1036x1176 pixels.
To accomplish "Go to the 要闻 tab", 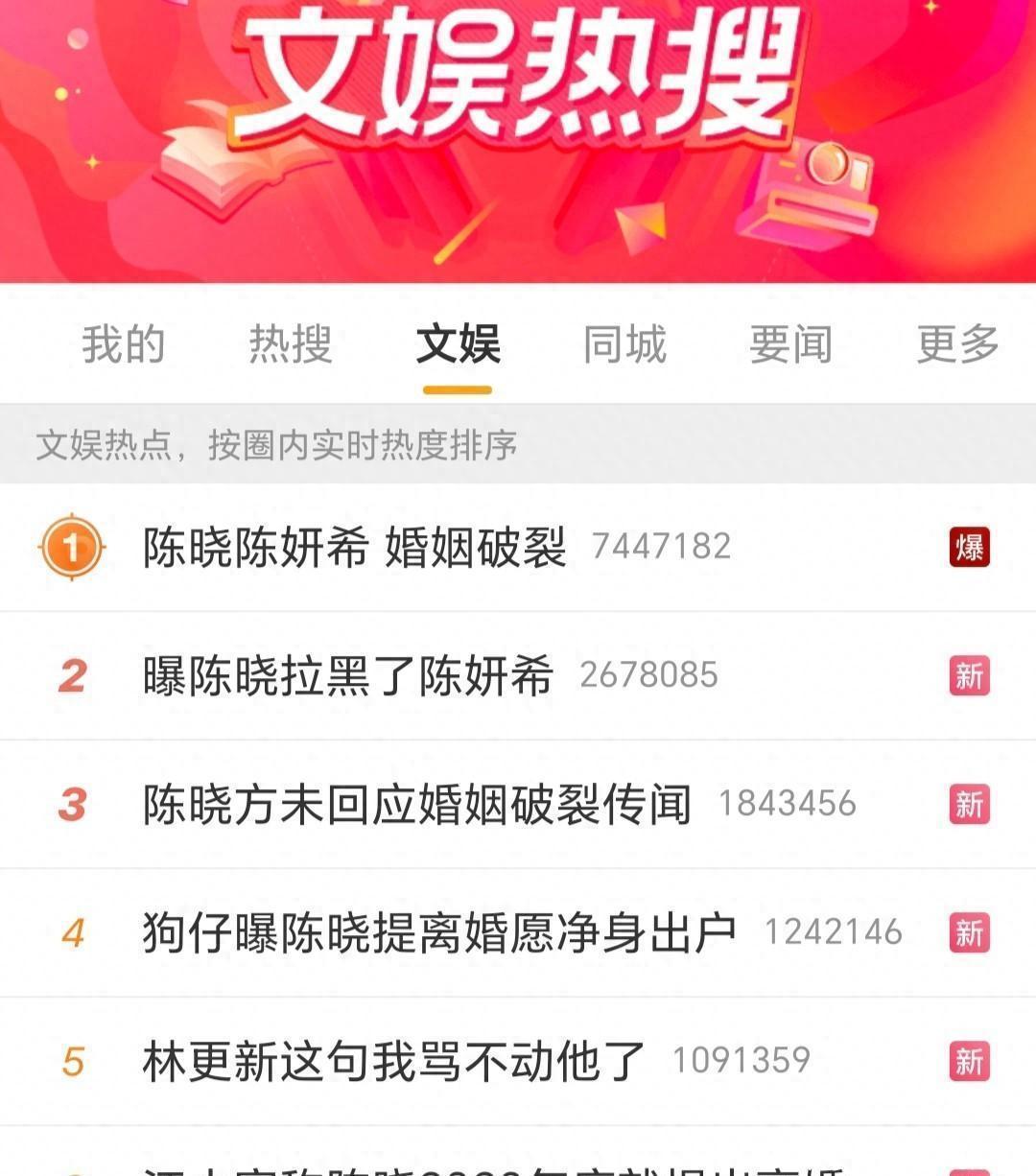I will point(790,344).
